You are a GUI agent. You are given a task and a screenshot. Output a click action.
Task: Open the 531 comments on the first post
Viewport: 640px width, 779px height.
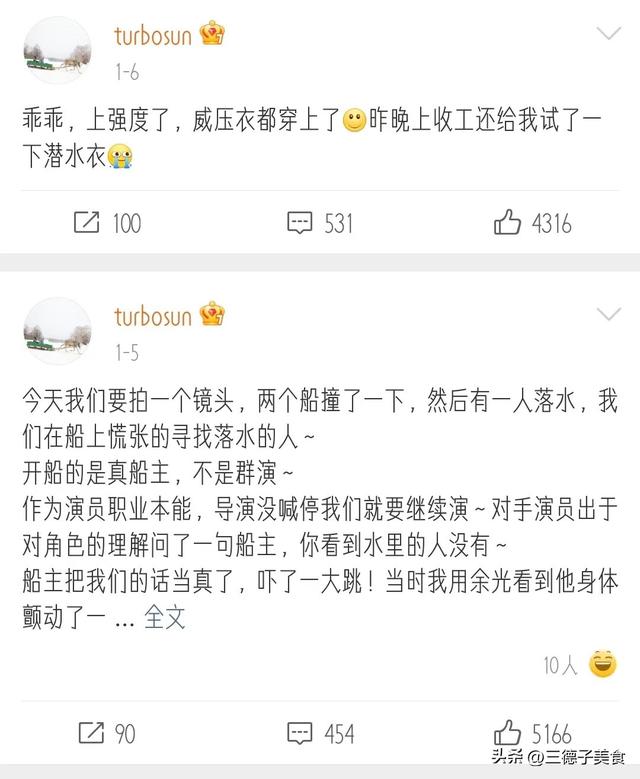(x=320, y=222)
